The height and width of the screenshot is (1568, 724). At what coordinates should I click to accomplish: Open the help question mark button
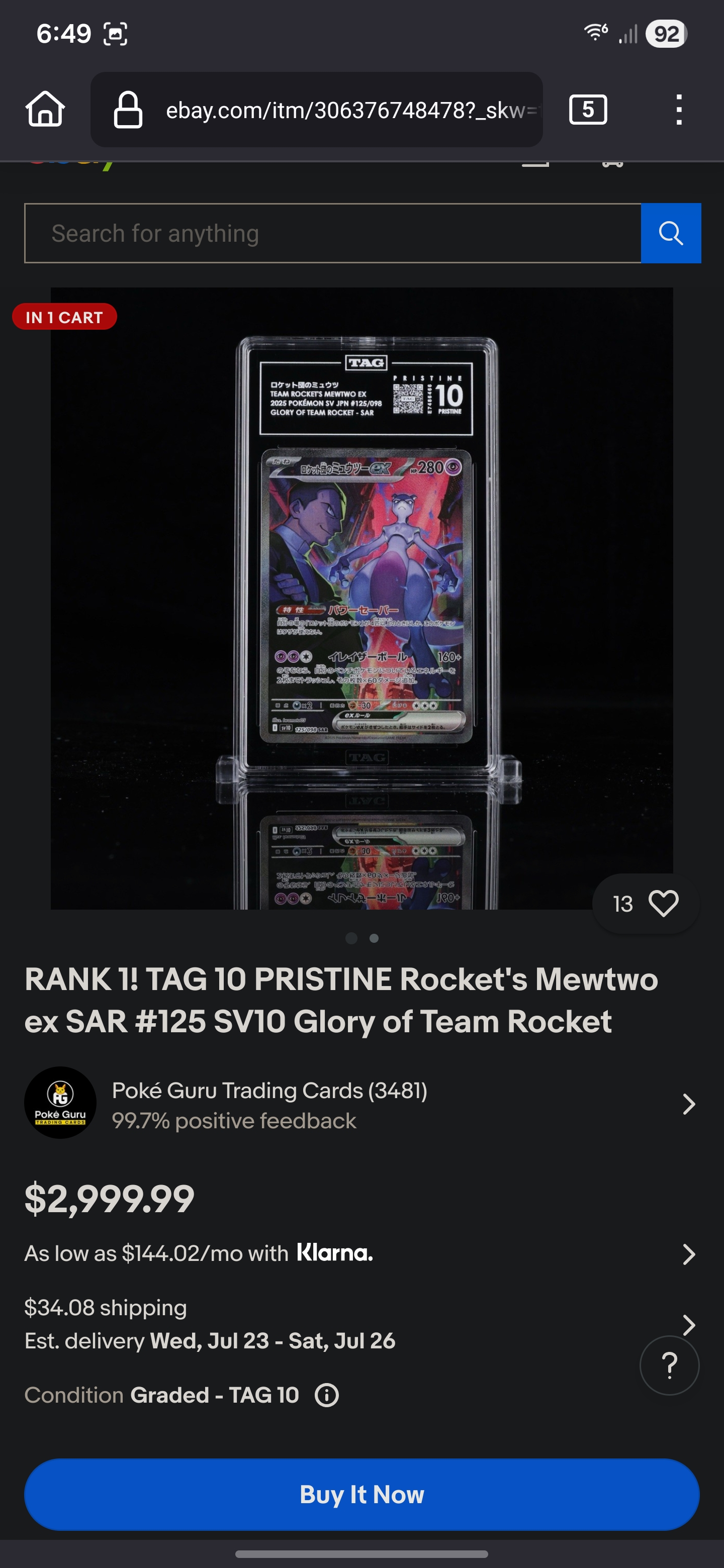(x=669, y=1365)
